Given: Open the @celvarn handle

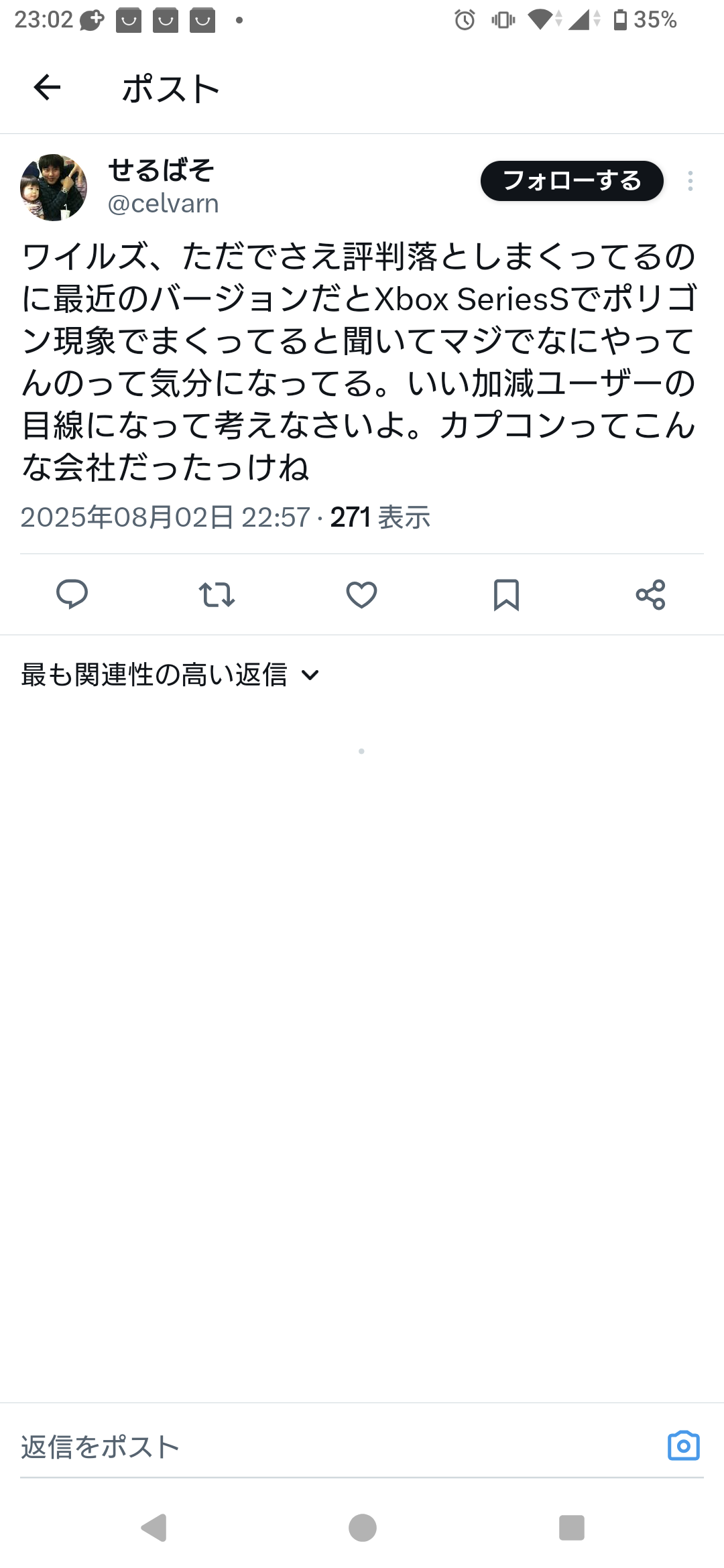Looking at the screenshot, I should pyautogui.click(x=163, y=204).
